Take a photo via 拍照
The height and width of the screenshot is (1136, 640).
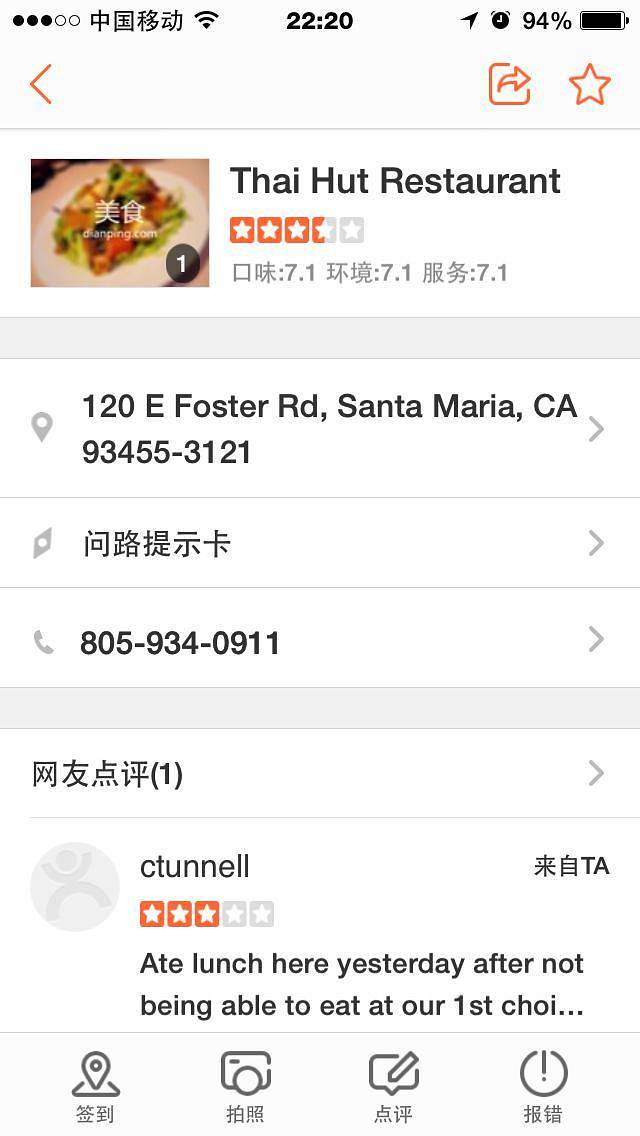245,1086
